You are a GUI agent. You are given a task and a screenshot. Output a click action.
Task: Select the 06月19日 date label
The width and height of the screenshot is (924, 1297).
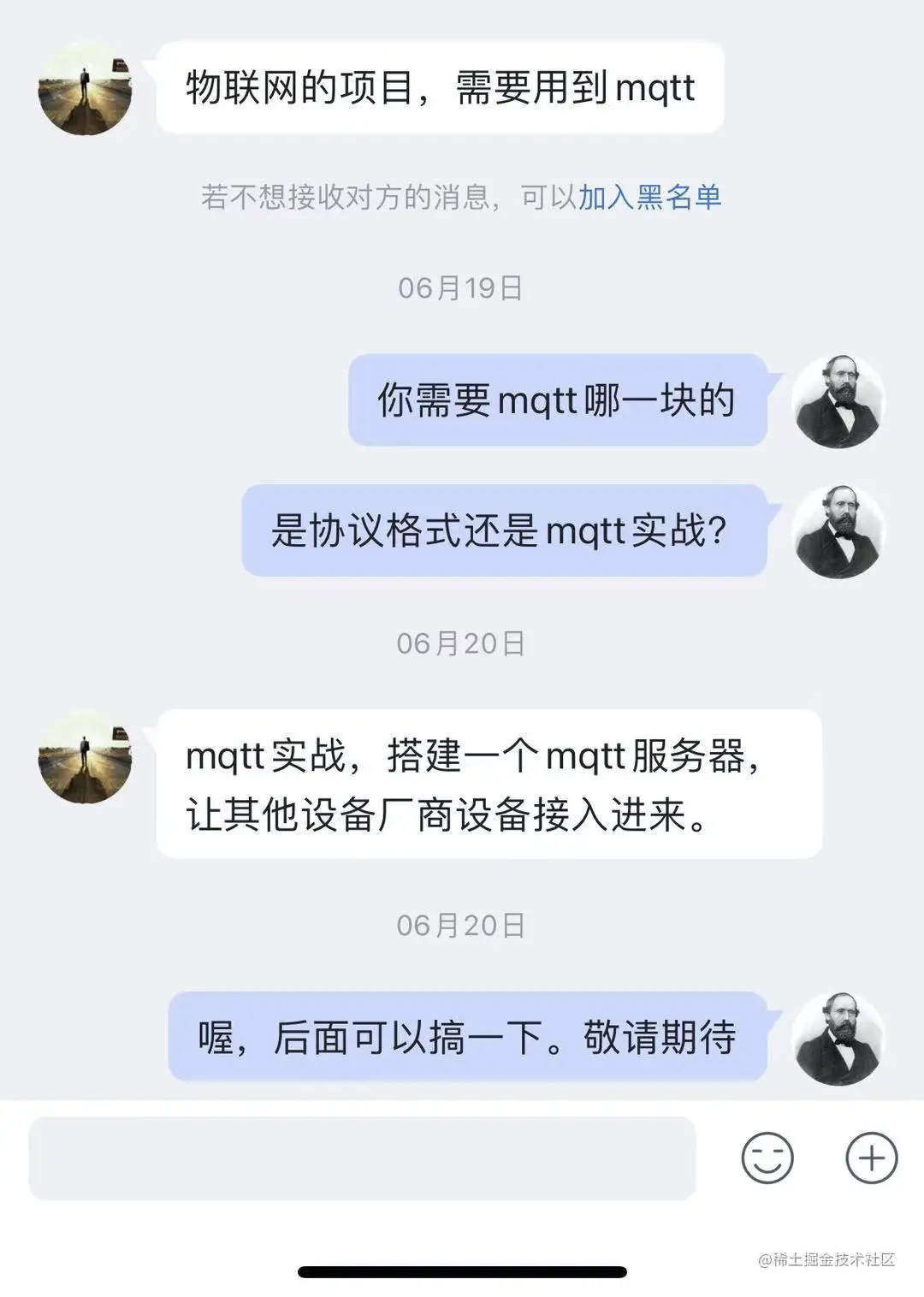click(x=462, y=288)
